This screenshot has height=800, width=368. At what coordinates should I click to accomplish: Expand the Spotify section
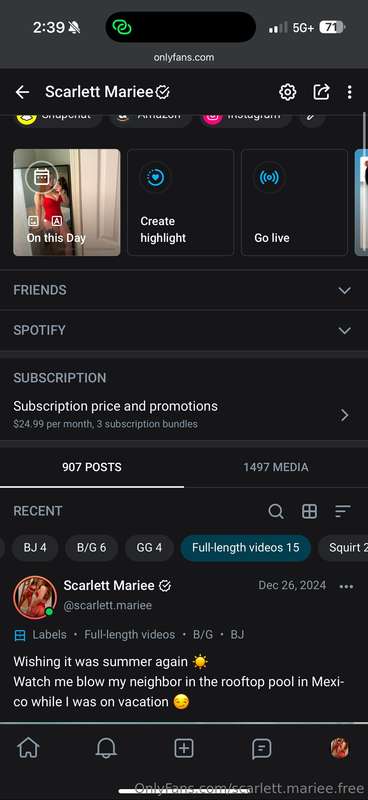[x=184, y=330]
